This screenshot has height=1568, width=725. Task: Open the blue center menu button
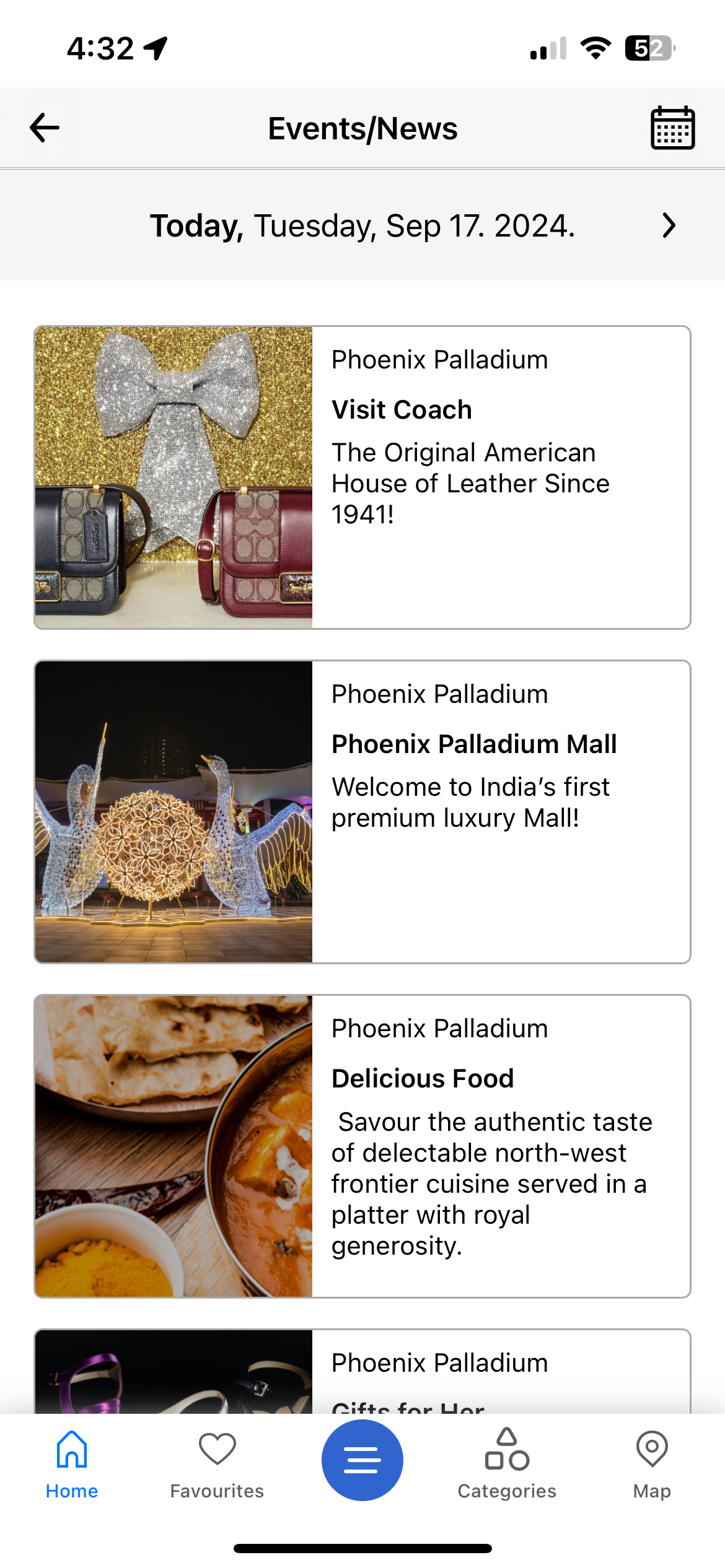pos(362,1460)
